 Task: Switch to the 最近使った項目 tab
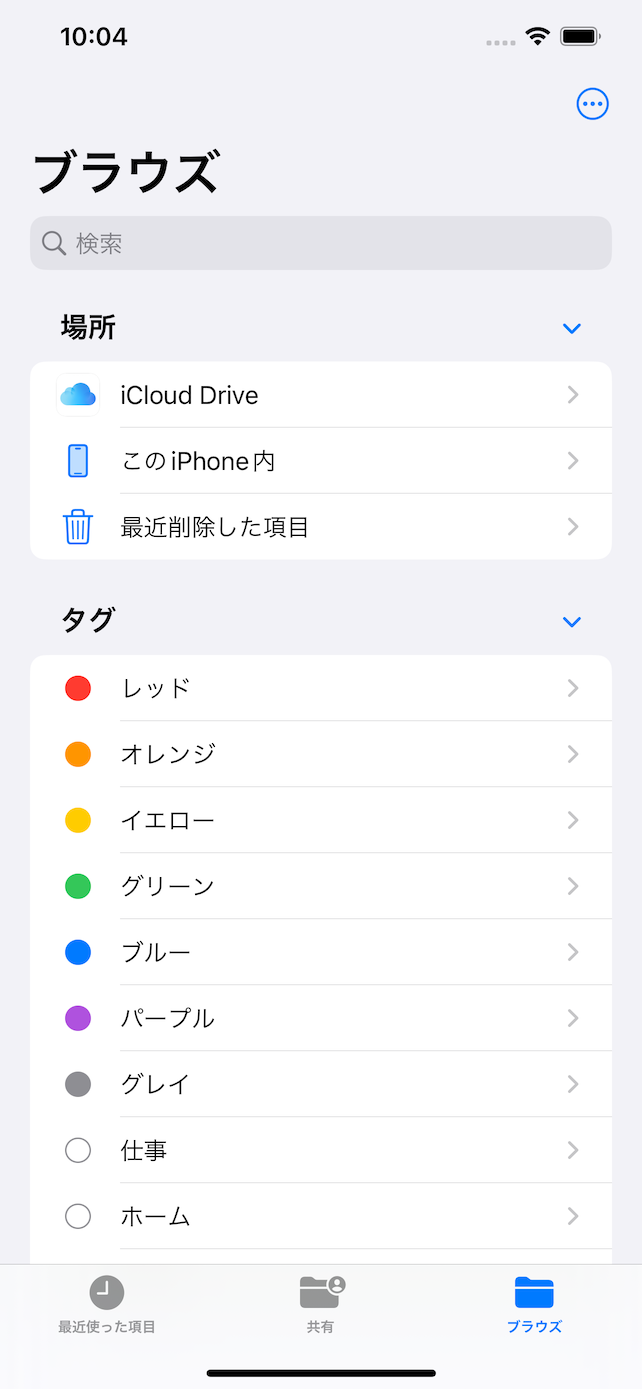click(107, 1305)
